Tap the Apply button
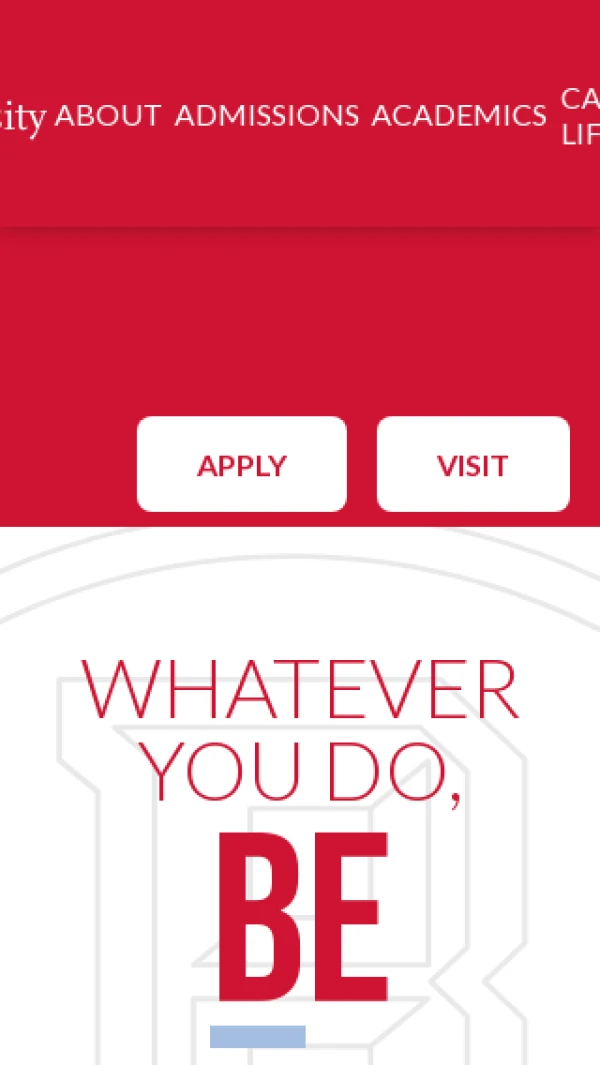This screenshot has width=600, height=1065. point(242,465)
